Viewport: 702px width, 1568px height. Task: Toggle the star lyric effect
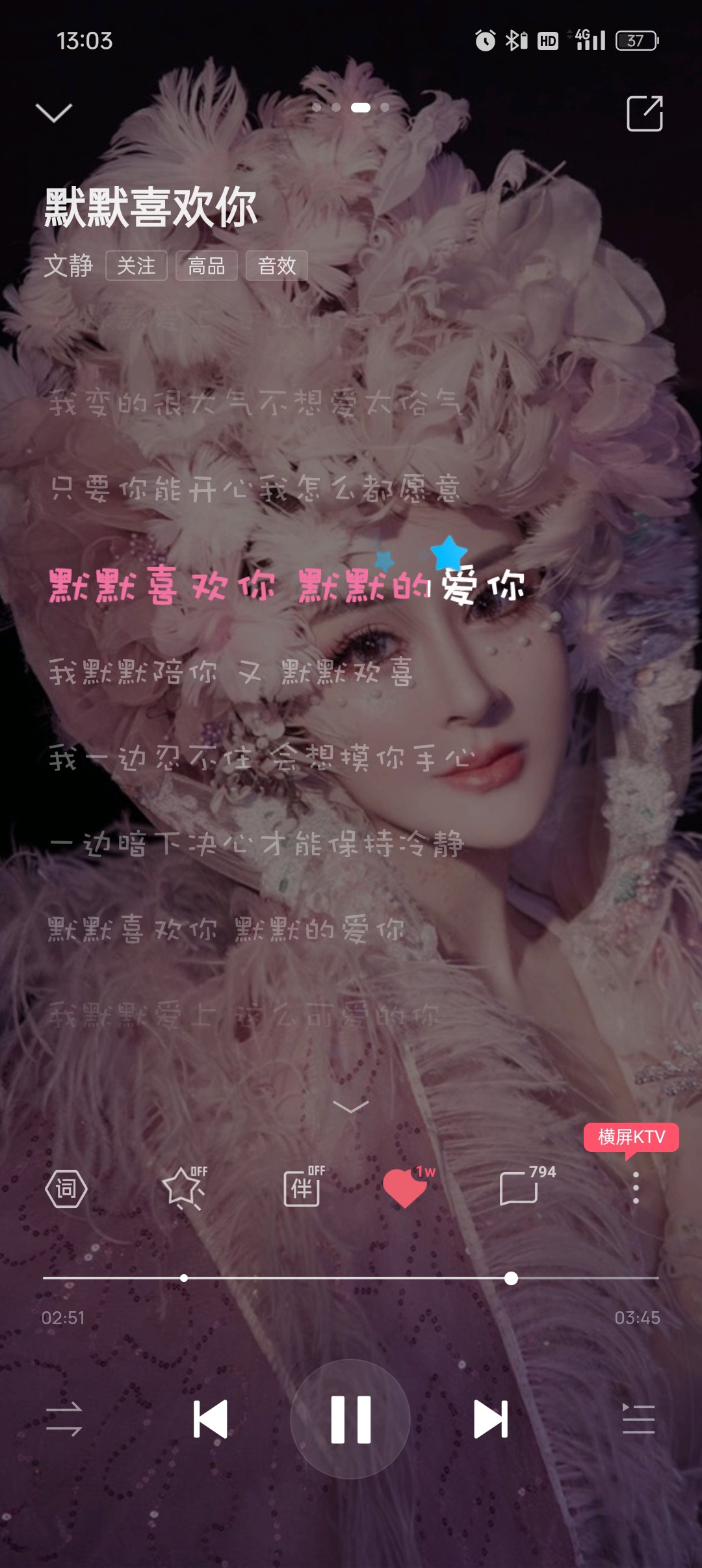point(185,1187)
